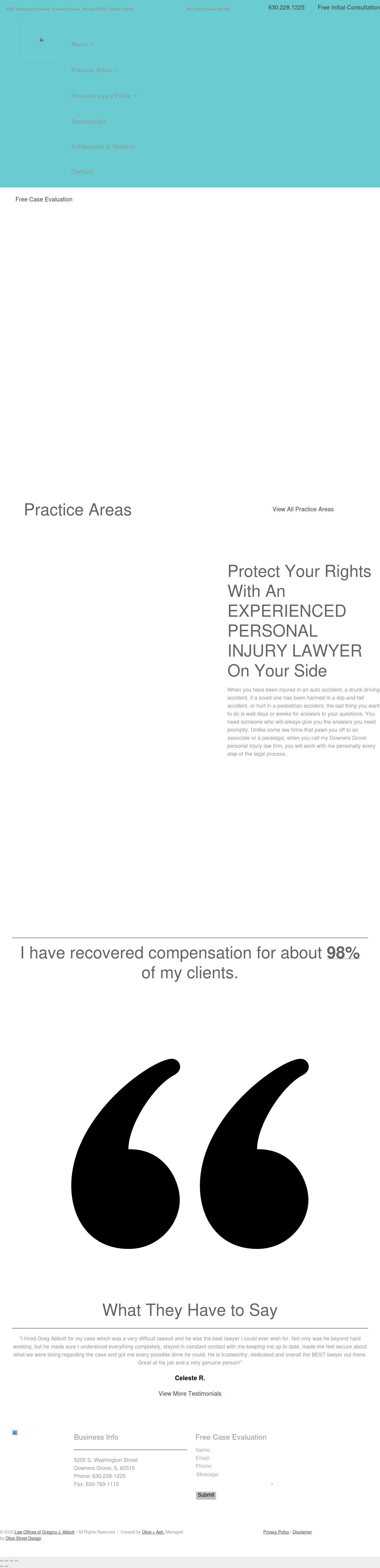Open the Privacy Policy
Screen dimensions: 380x1568
pos(276,1532)
